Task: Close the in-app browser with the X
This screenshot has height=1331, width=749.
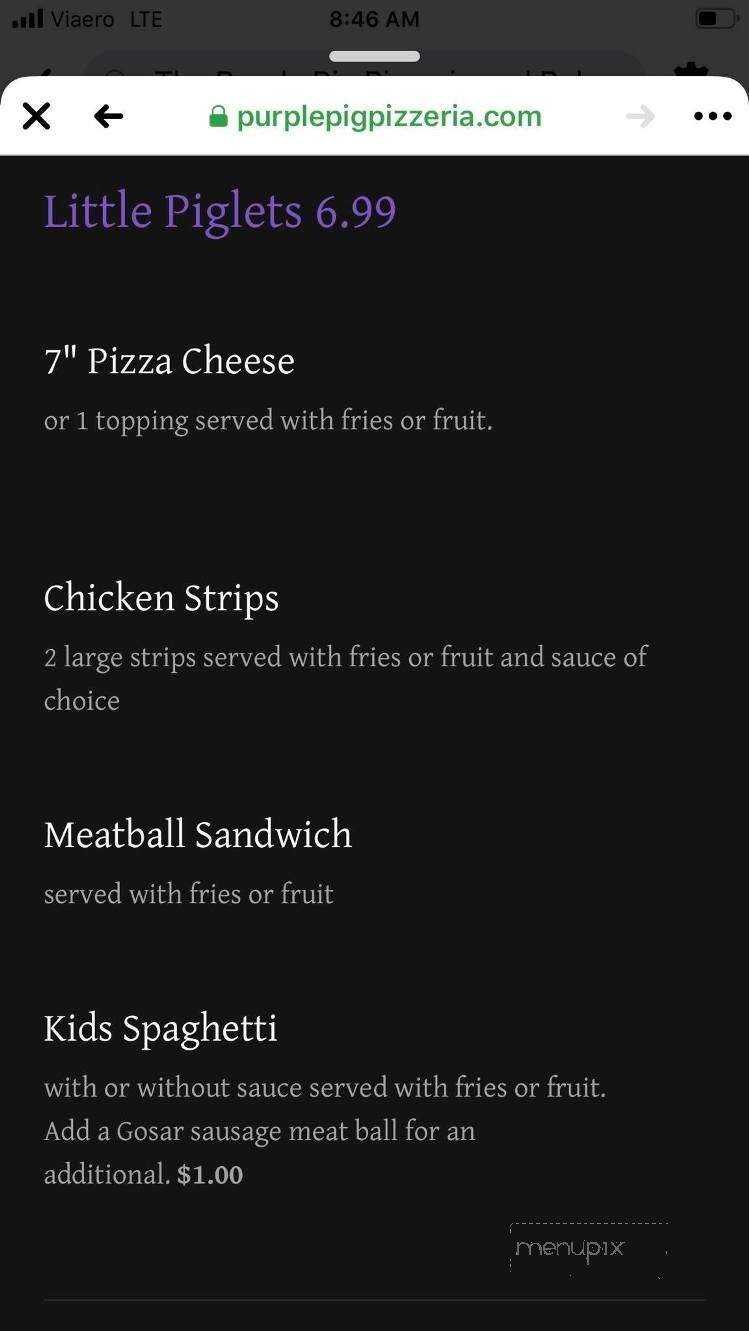Action: pos(36,116)
